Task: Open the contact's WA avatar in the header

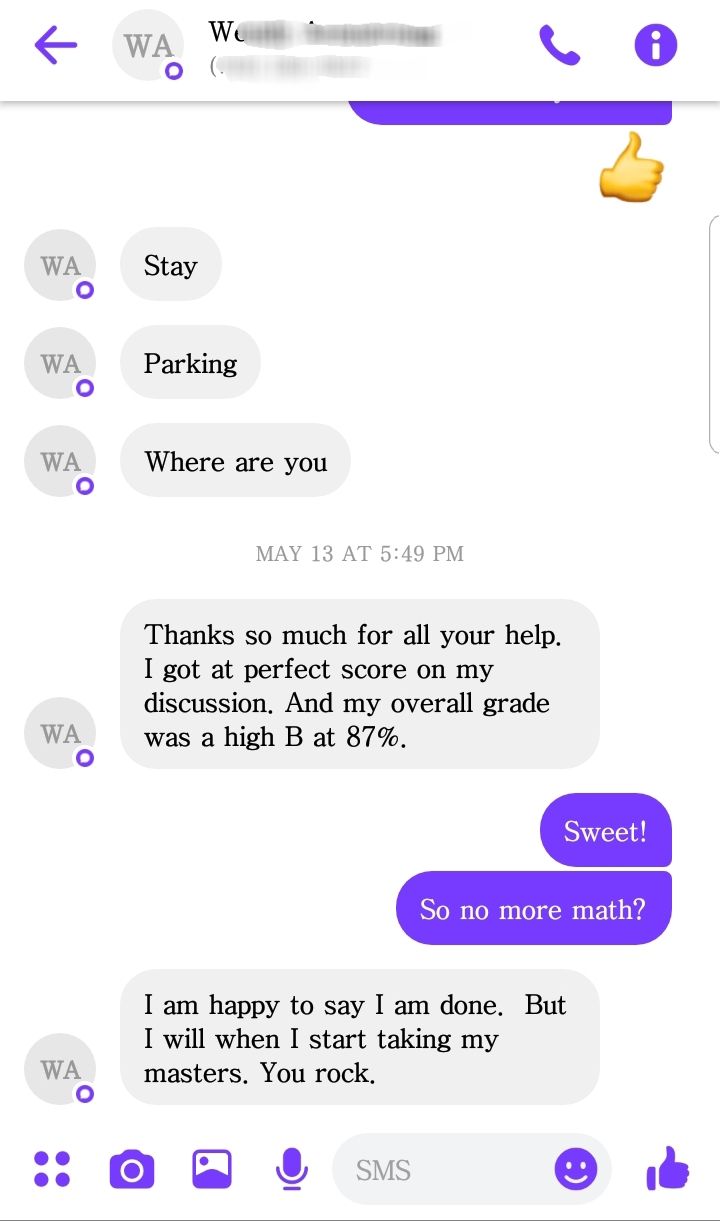Action: coord(148,45)
